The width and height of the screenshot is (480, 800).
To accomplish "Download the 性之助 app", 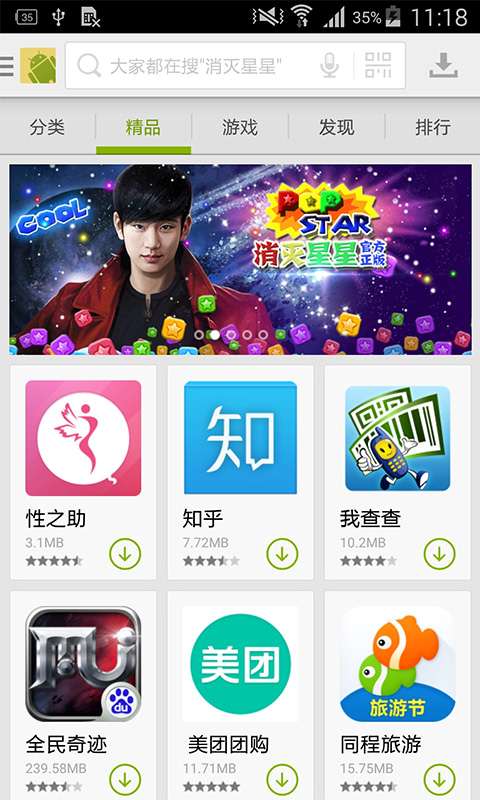I will [x=125, y=554].
